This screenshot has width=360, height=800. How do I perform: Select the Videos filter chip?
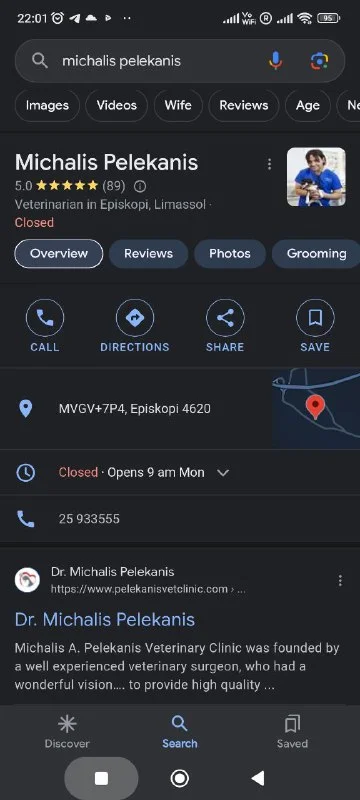pos(117,105)
